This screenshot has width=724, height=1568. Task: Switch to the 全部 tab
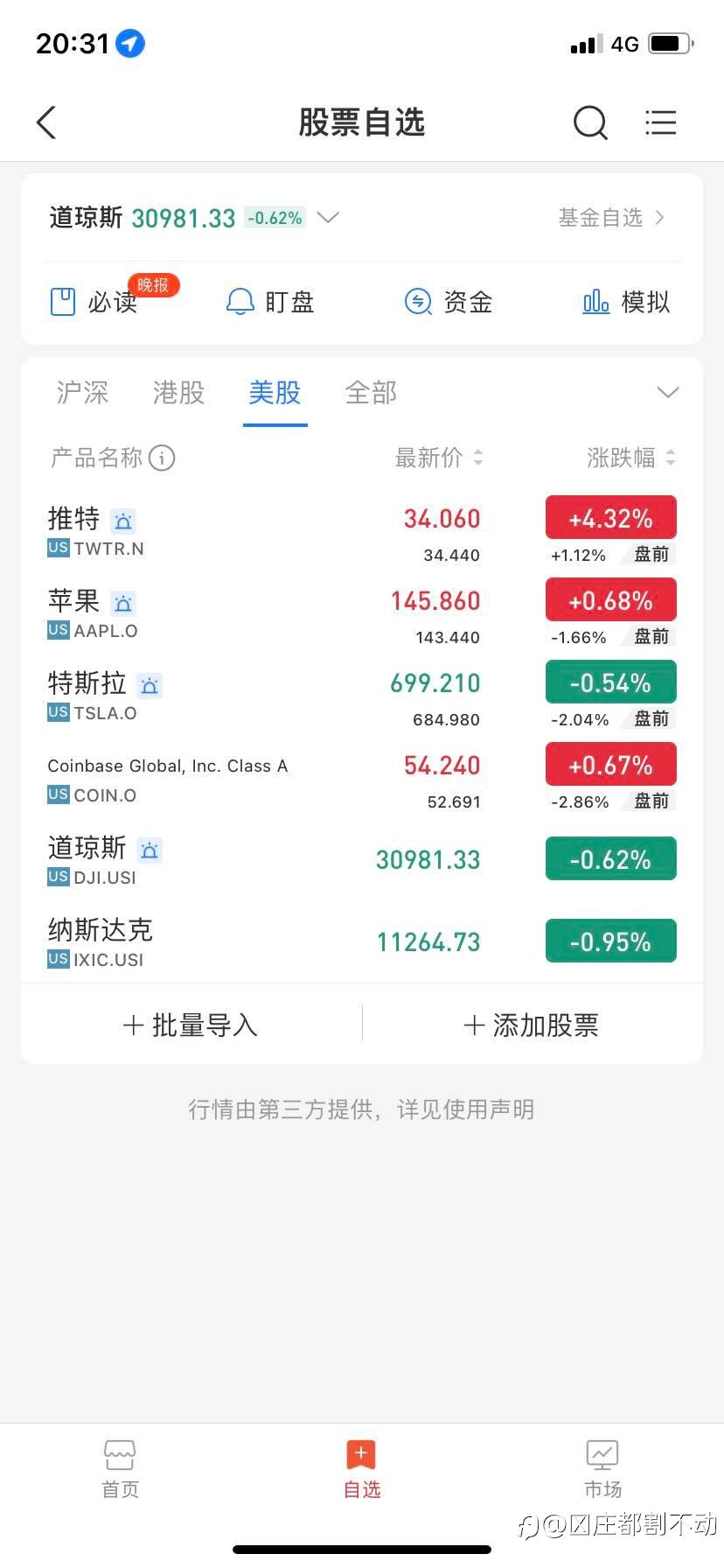(371, 393)
